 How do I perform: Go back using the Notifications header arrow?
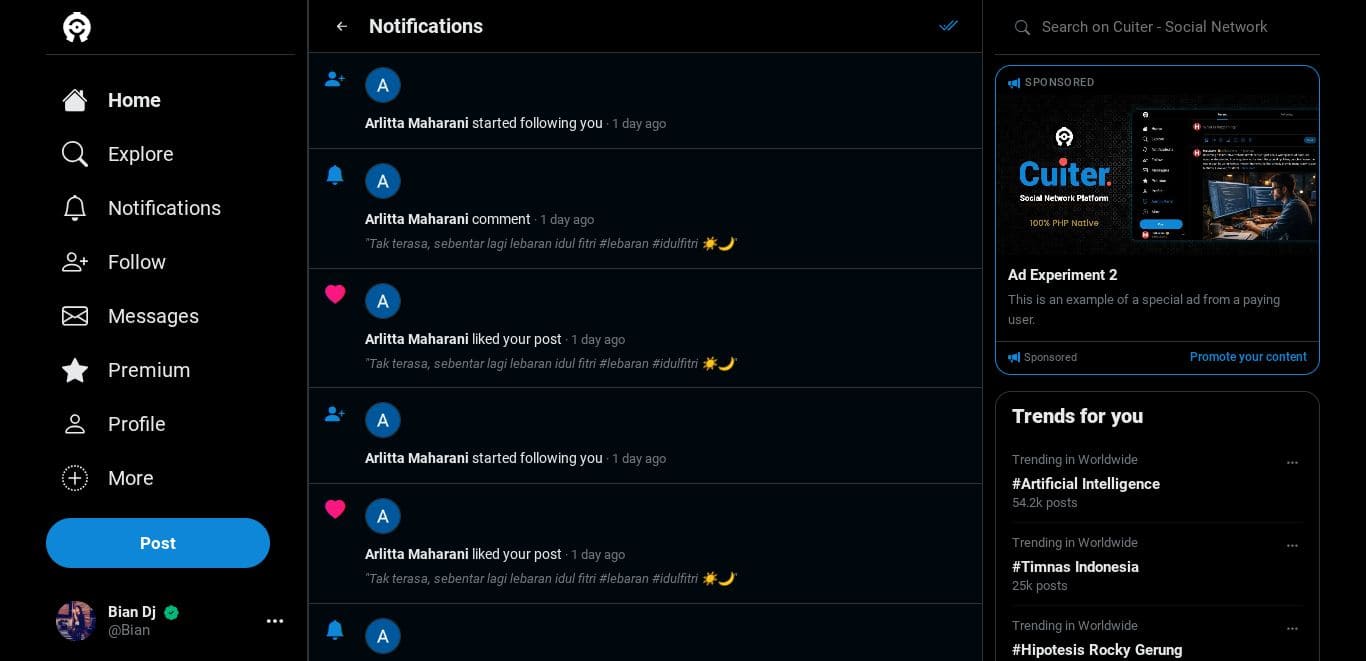pyautogui.click(x=342, y=27)
